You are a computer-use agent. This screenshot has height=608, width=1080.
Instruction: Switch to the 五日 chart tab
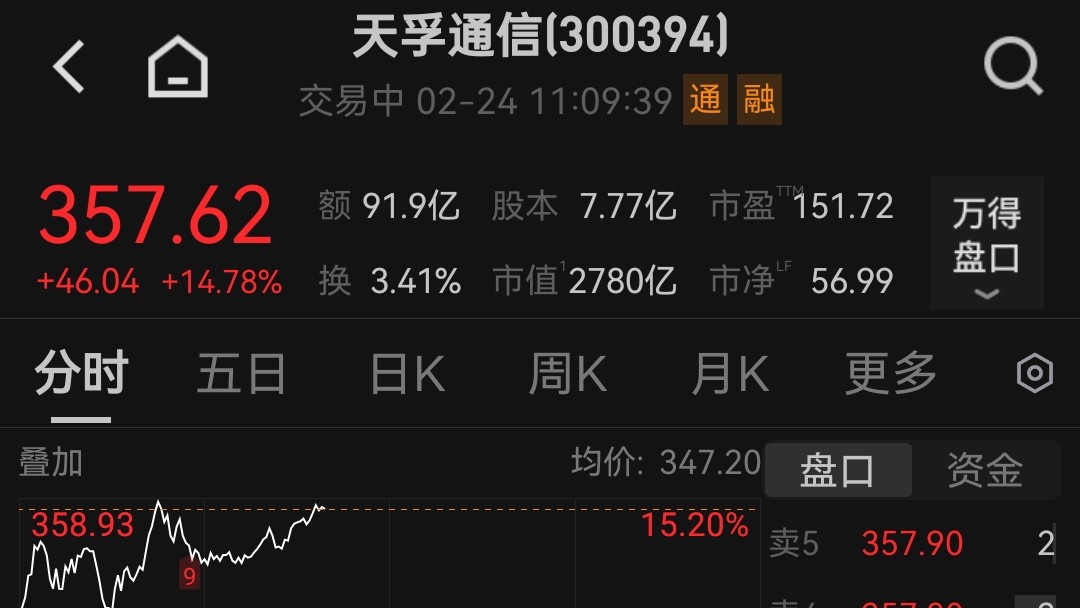tap(241, 374)
